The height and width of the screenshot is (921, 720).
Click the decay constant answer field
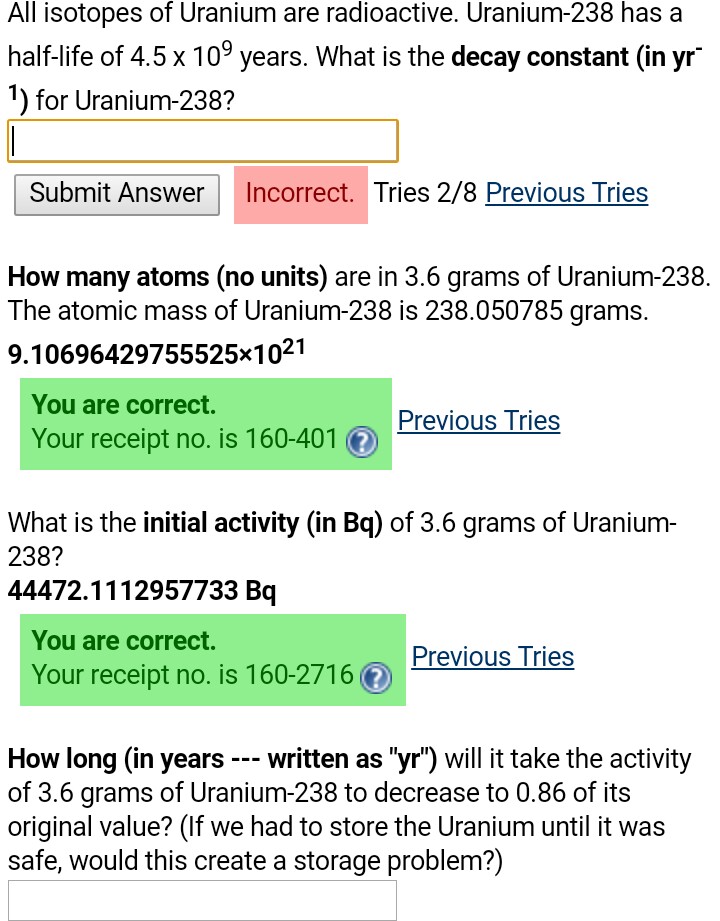[203, 141]
